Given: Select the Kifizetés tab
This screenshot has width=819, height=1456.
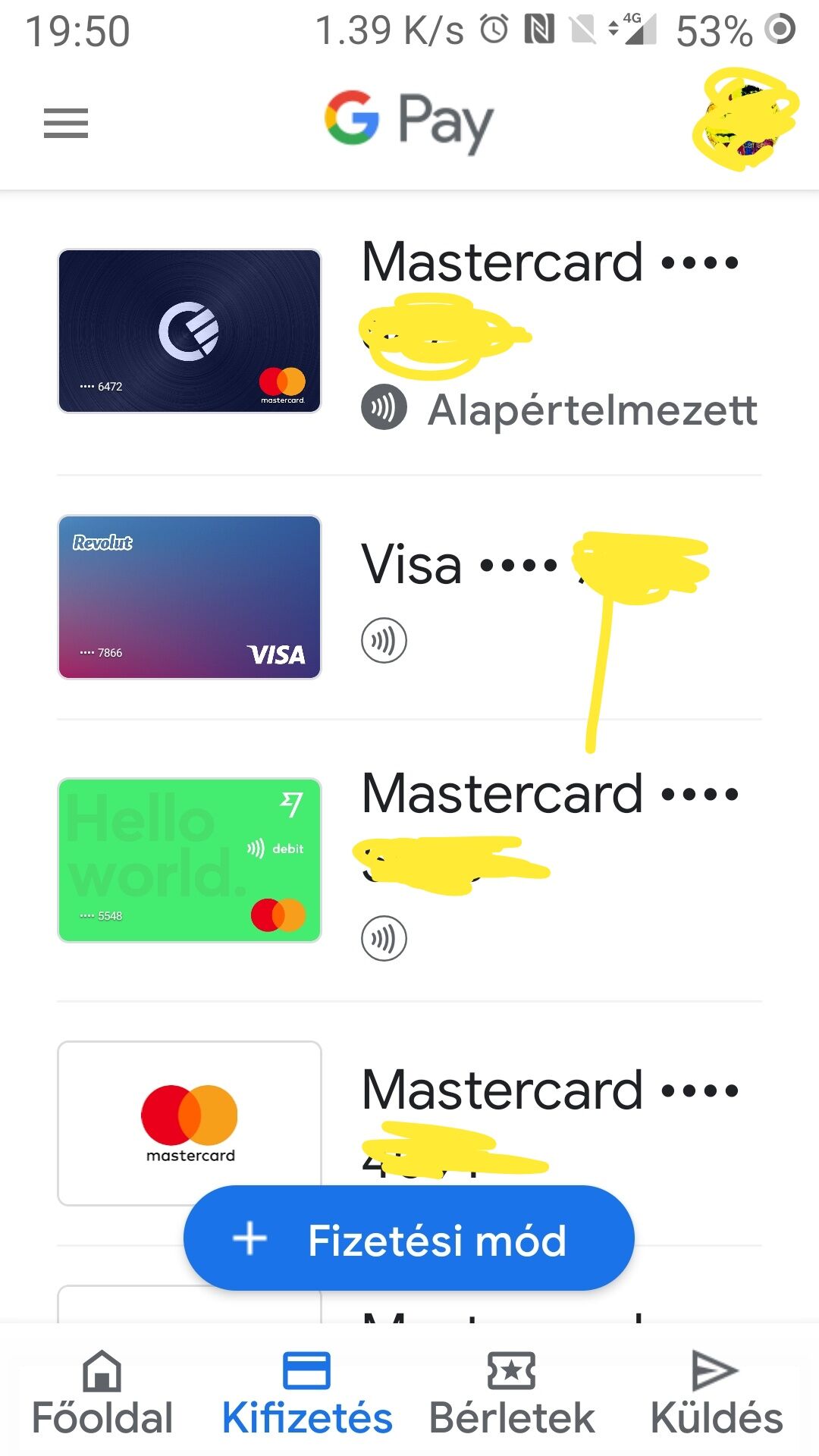Looking at the screenshot, I should 307,1393.
